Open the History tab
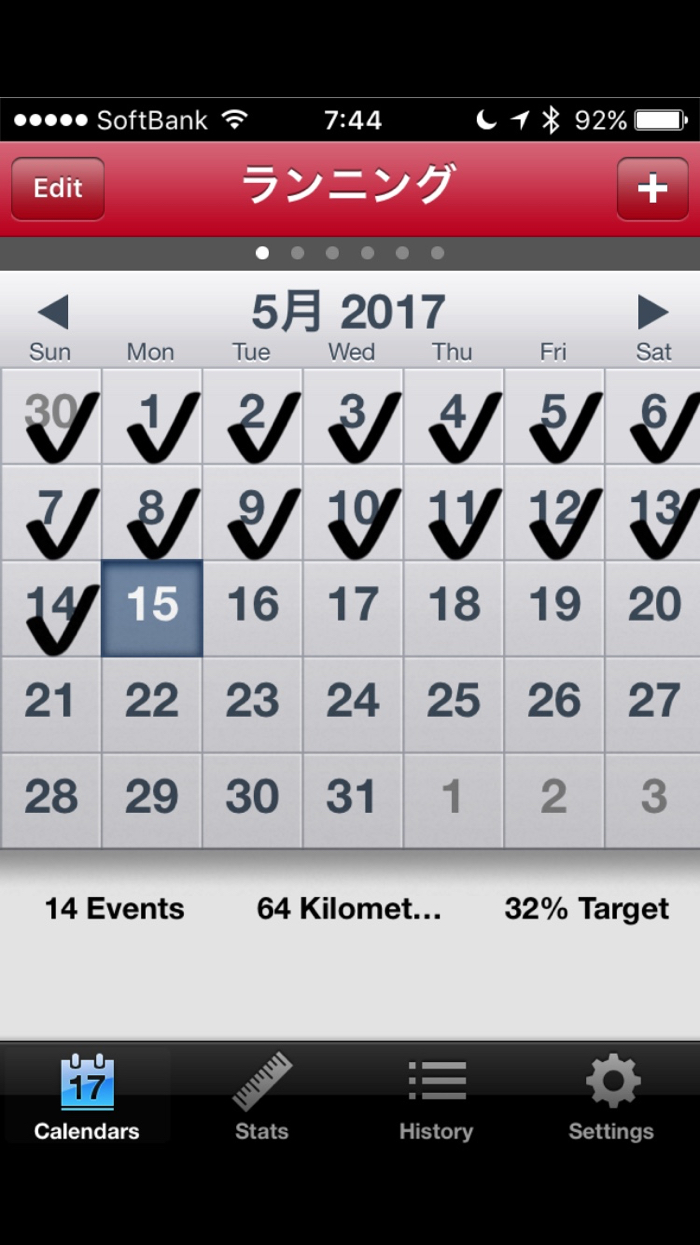The width and height of the screenshot is (700, 1245). [x=436, y=1097]
